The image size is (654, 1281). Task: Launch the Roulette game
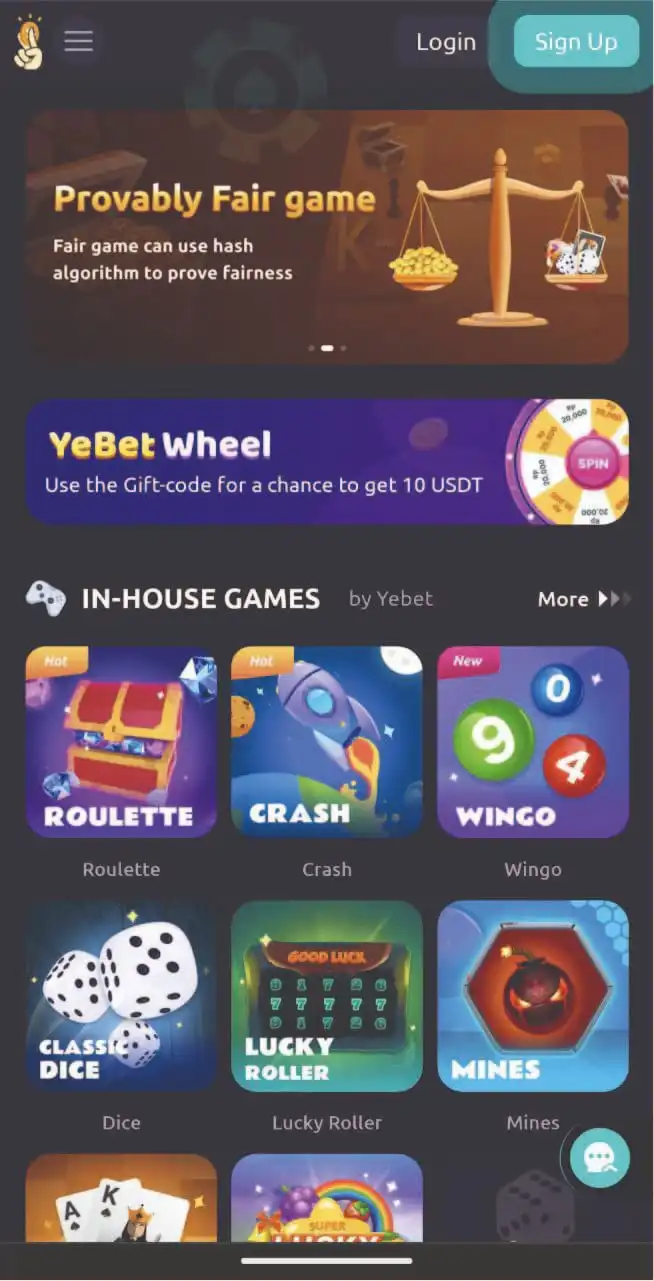[x=121, y=741]
